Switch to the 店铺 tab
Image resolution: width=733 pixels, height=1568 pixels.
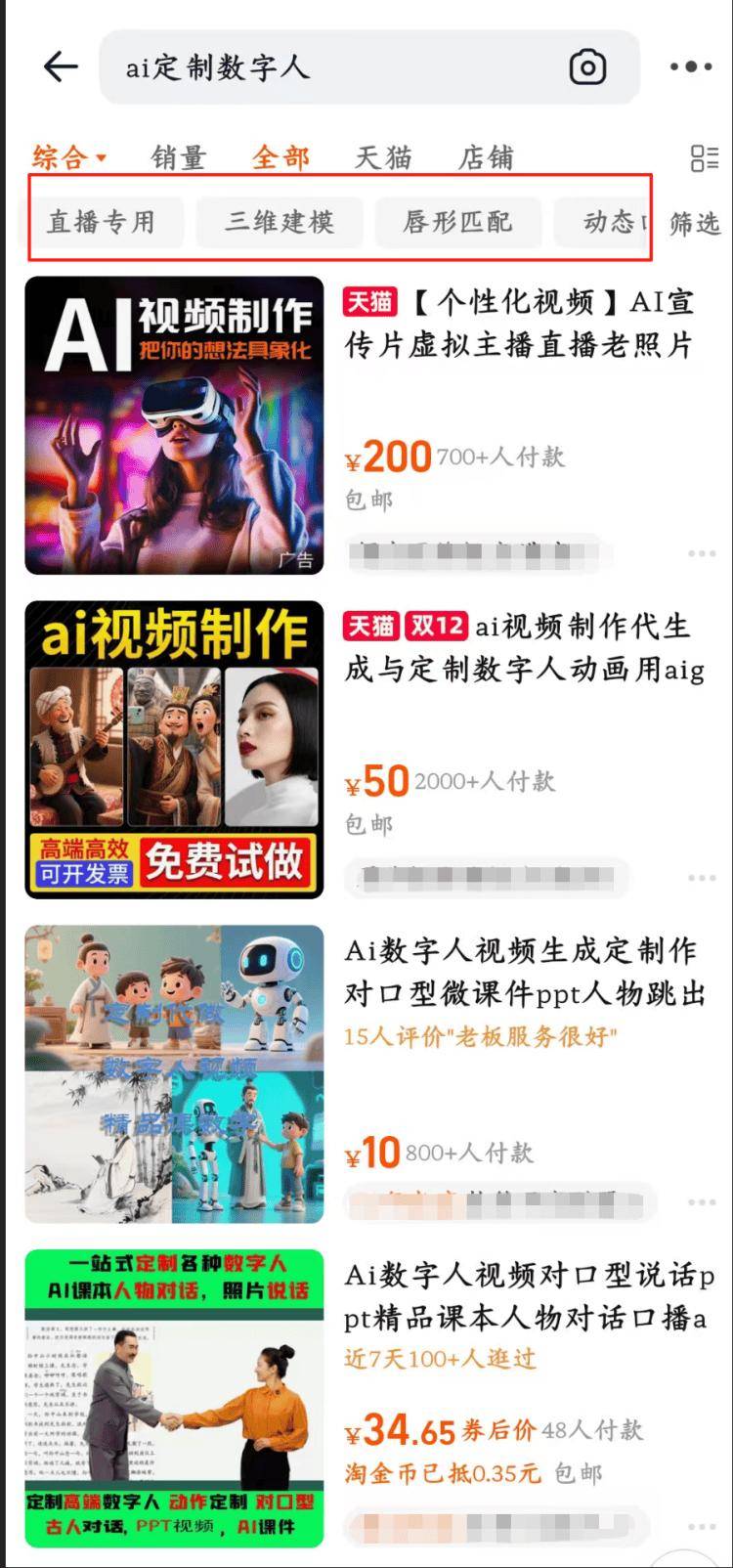[x=486, y=157]
